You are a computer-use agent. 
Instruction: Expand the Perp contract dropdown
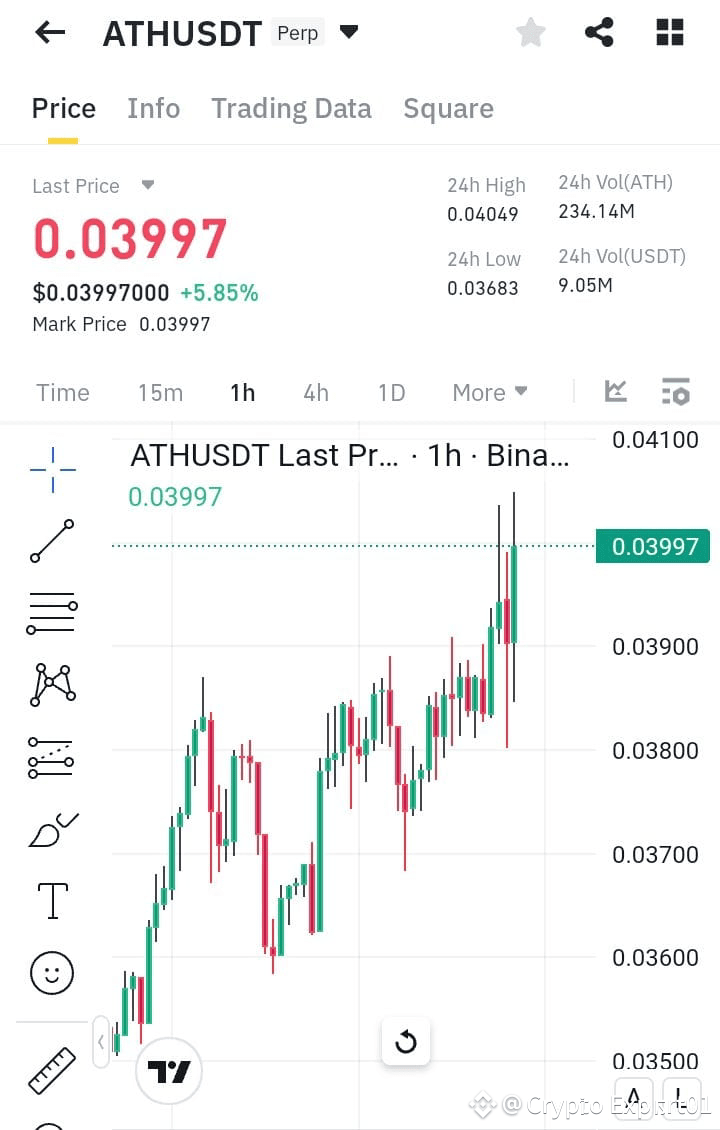pos(349,31)
